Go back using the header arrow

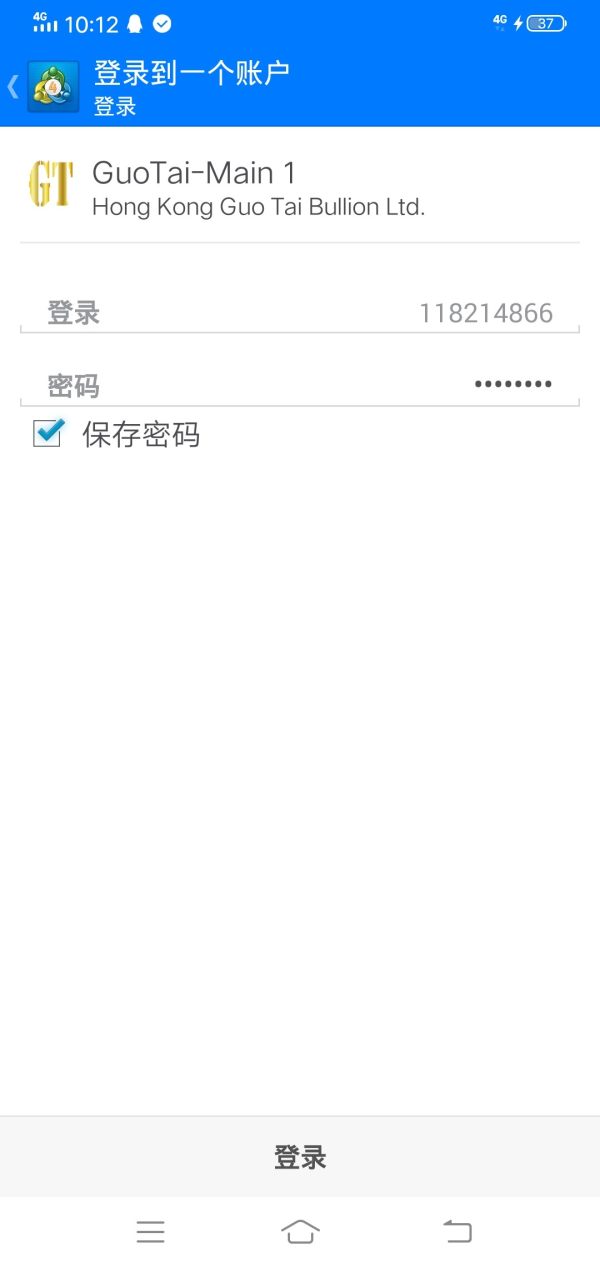tap(14, 87)
